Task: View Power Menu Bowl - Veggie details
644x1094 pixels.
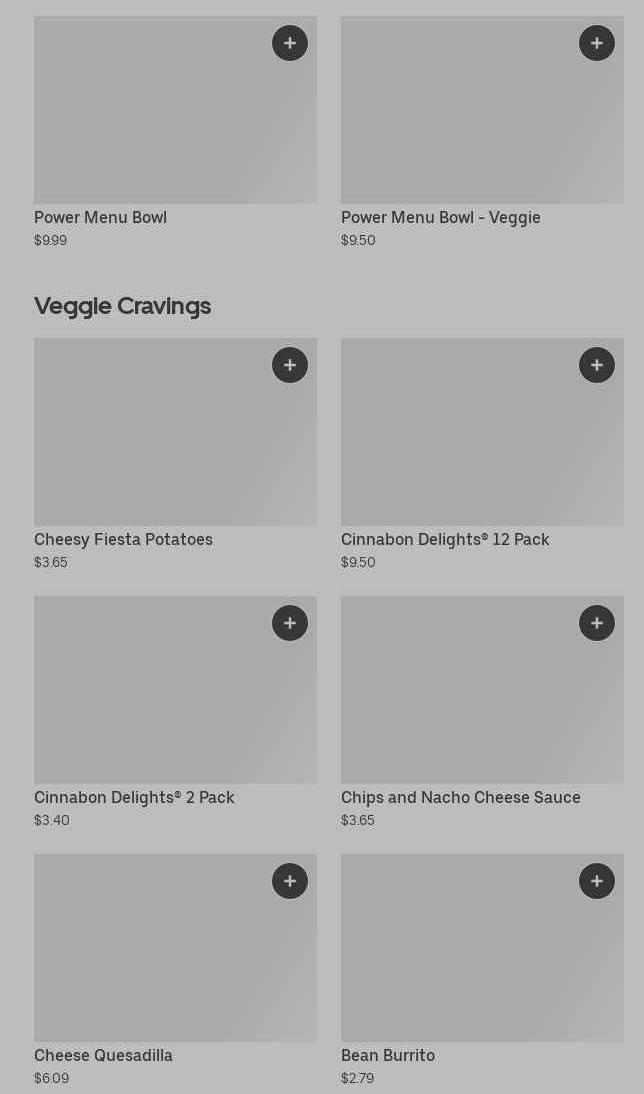Action: 460,120
